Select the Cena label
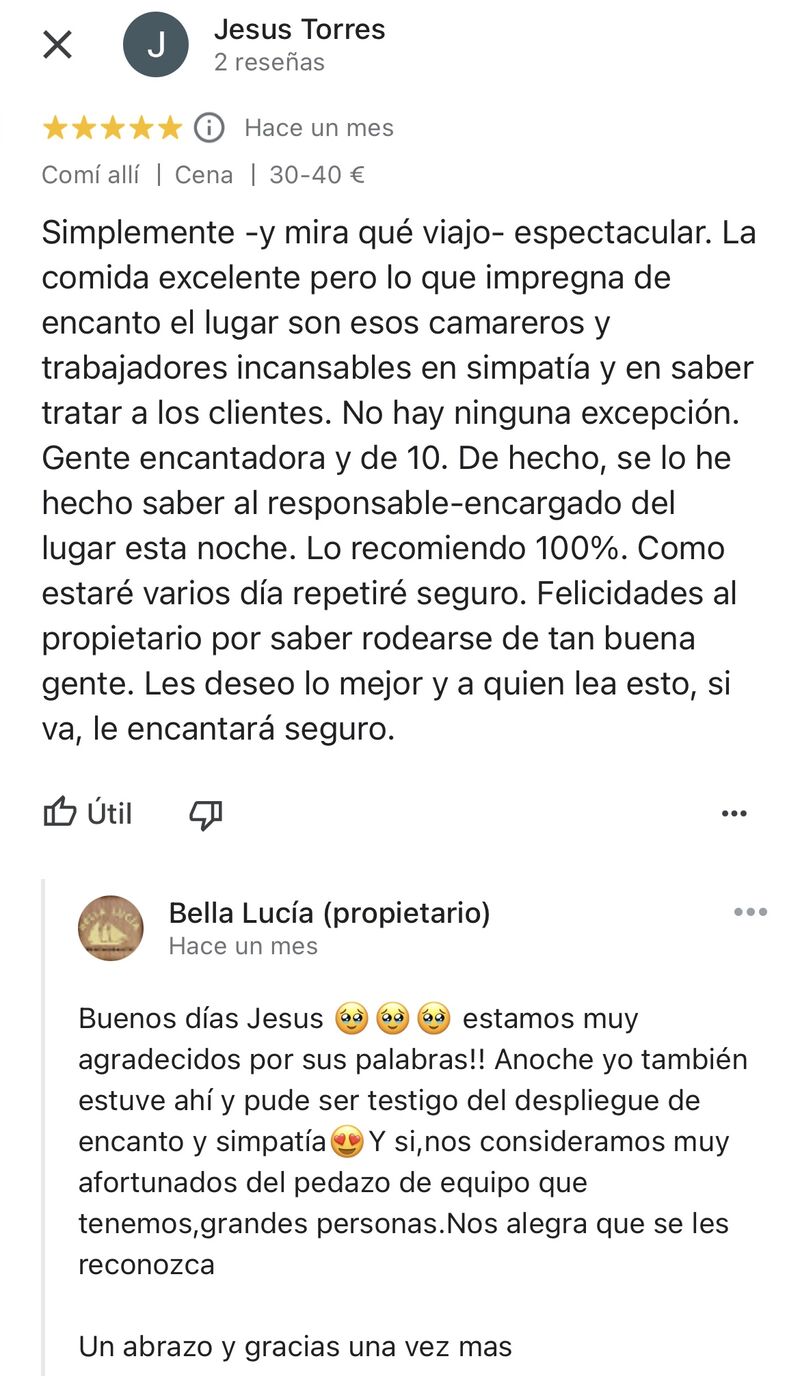 pos(205,174)
